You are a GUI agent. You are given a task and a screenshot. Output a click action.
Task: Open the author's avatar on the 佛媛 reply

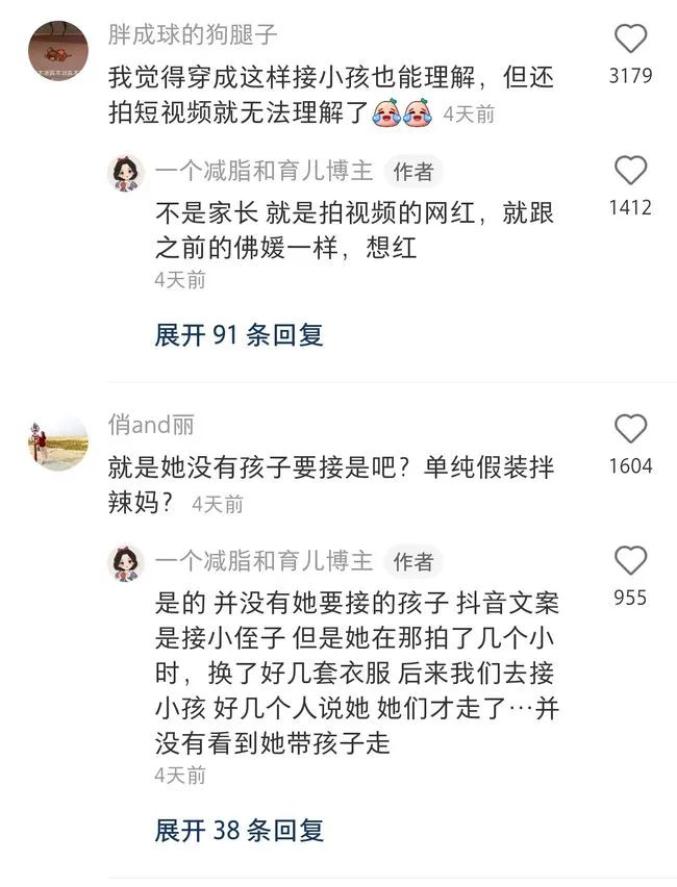click(x=126, y=173)
